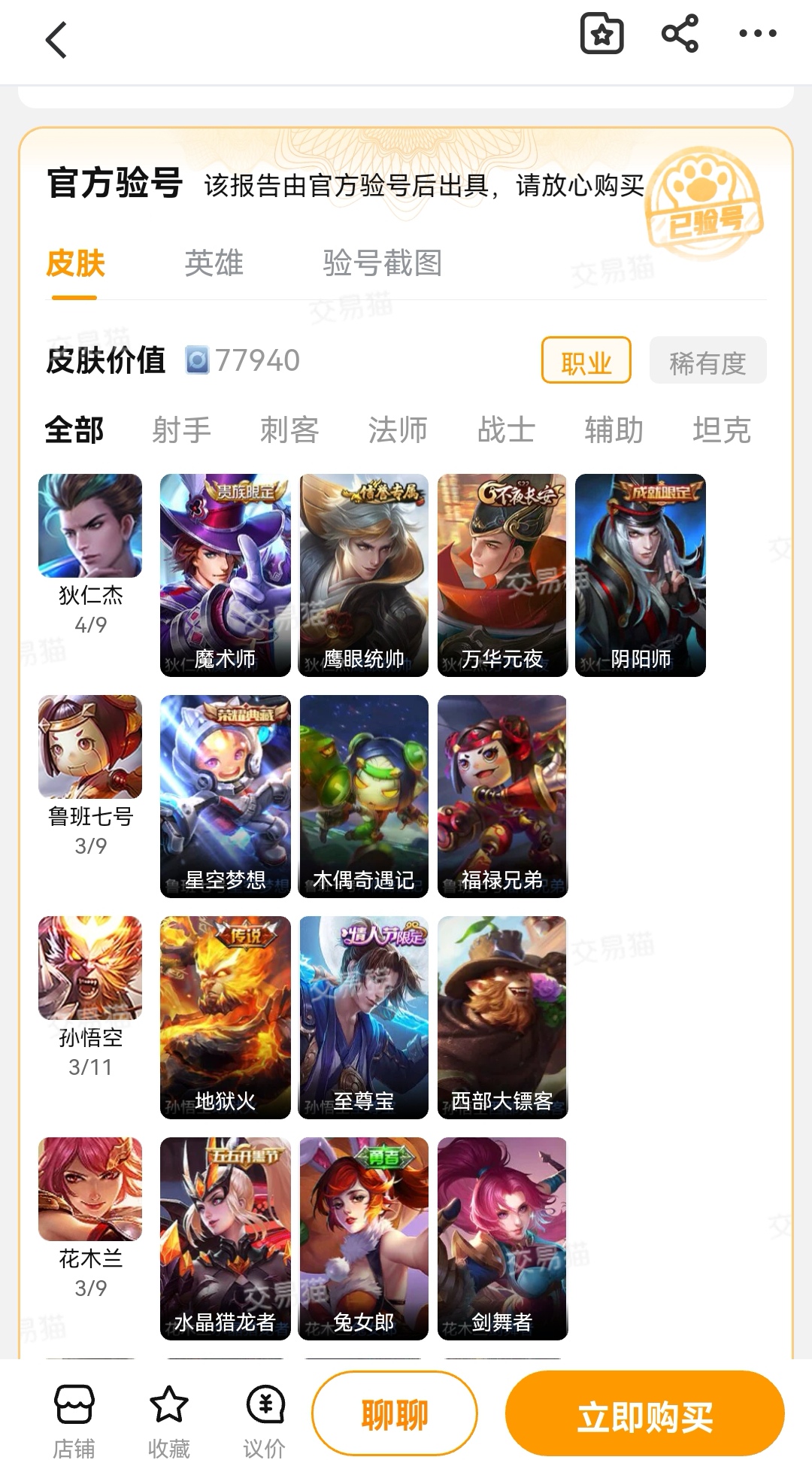Add this listing to favorites folder

pos(601,34)
